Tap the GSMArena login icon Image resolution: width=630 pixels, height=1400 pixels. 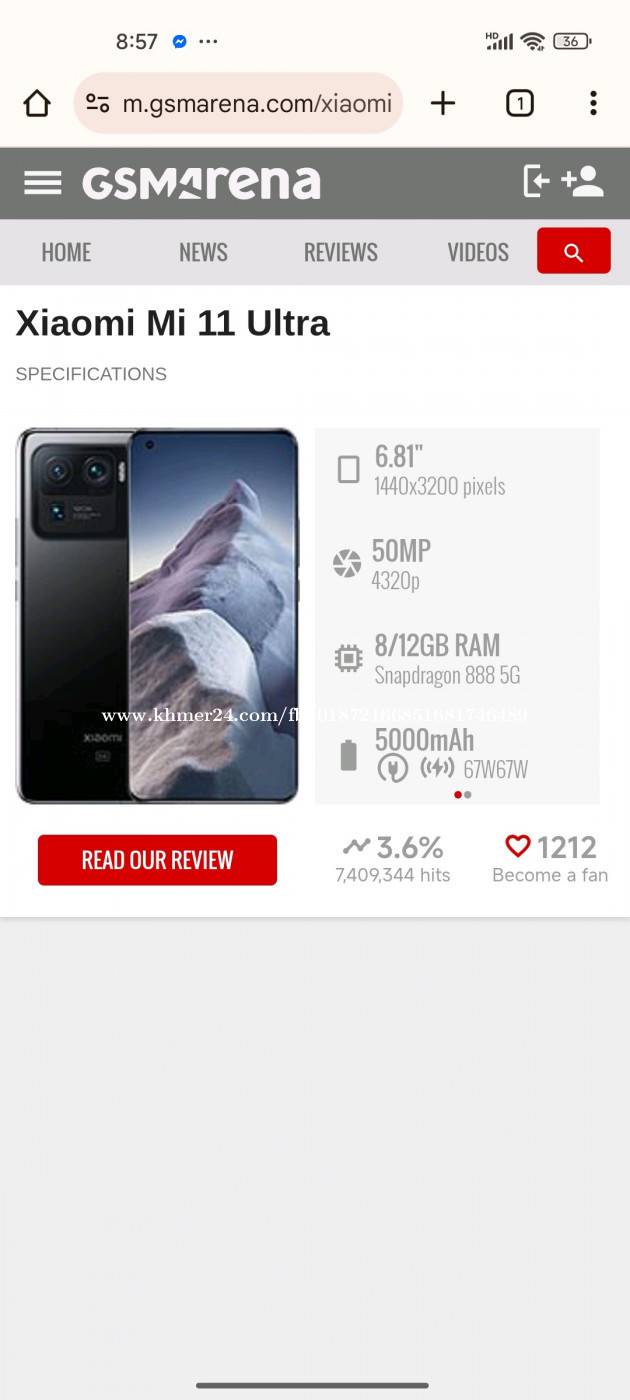(537, 181)
